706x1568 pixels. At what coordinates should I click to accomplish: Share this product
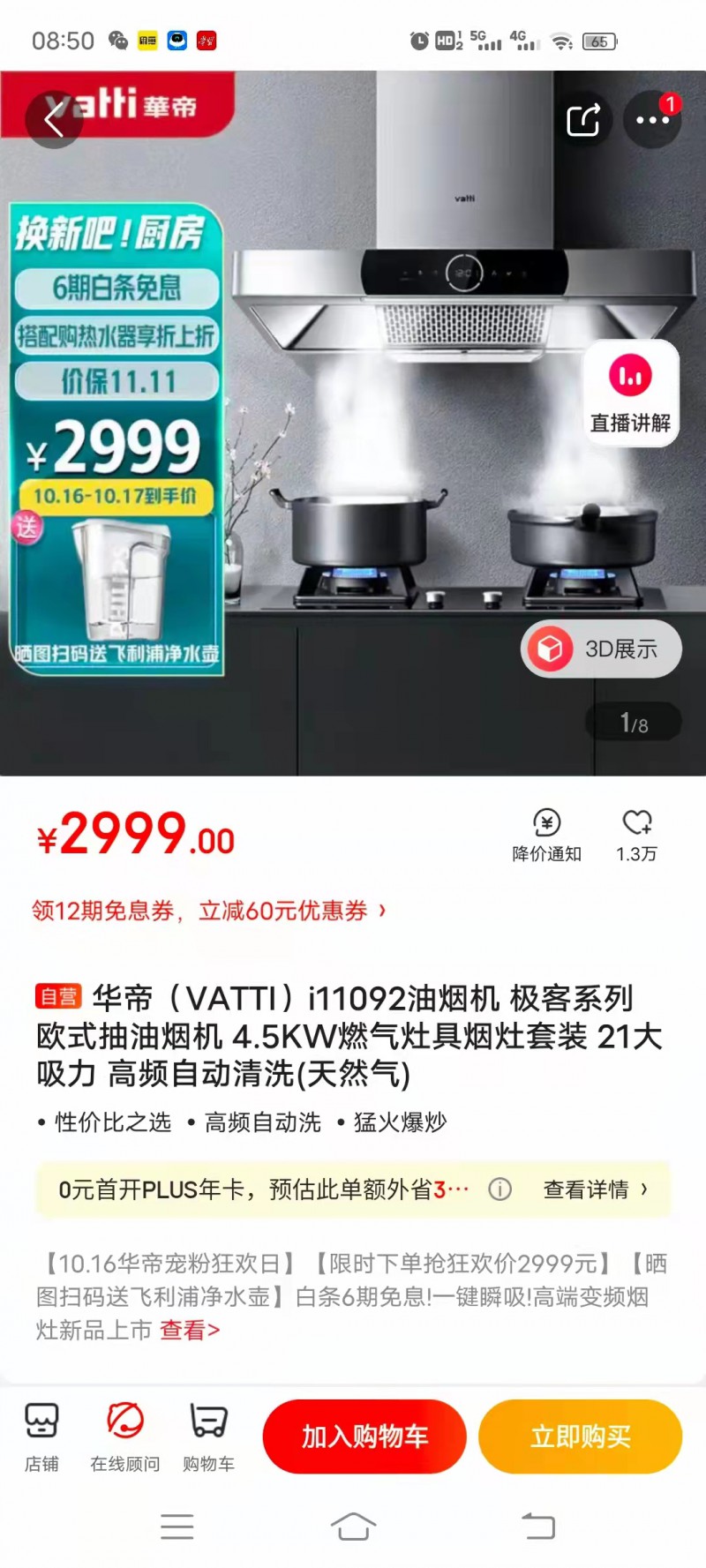pos(583,119)
